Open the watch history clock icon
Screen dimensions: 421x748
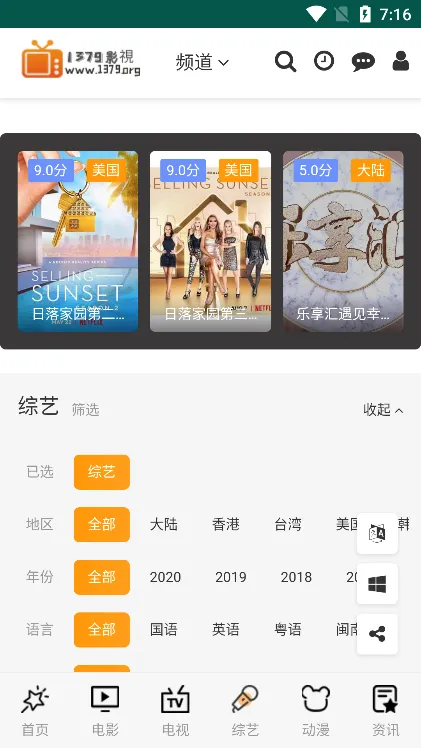324,62
